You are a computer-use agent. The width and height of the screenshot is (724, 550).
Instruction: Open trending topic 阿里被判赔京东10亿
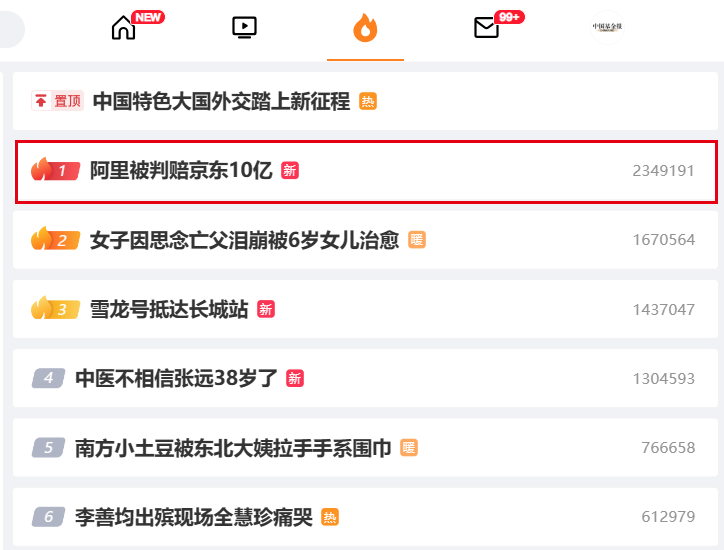(181, 171)
